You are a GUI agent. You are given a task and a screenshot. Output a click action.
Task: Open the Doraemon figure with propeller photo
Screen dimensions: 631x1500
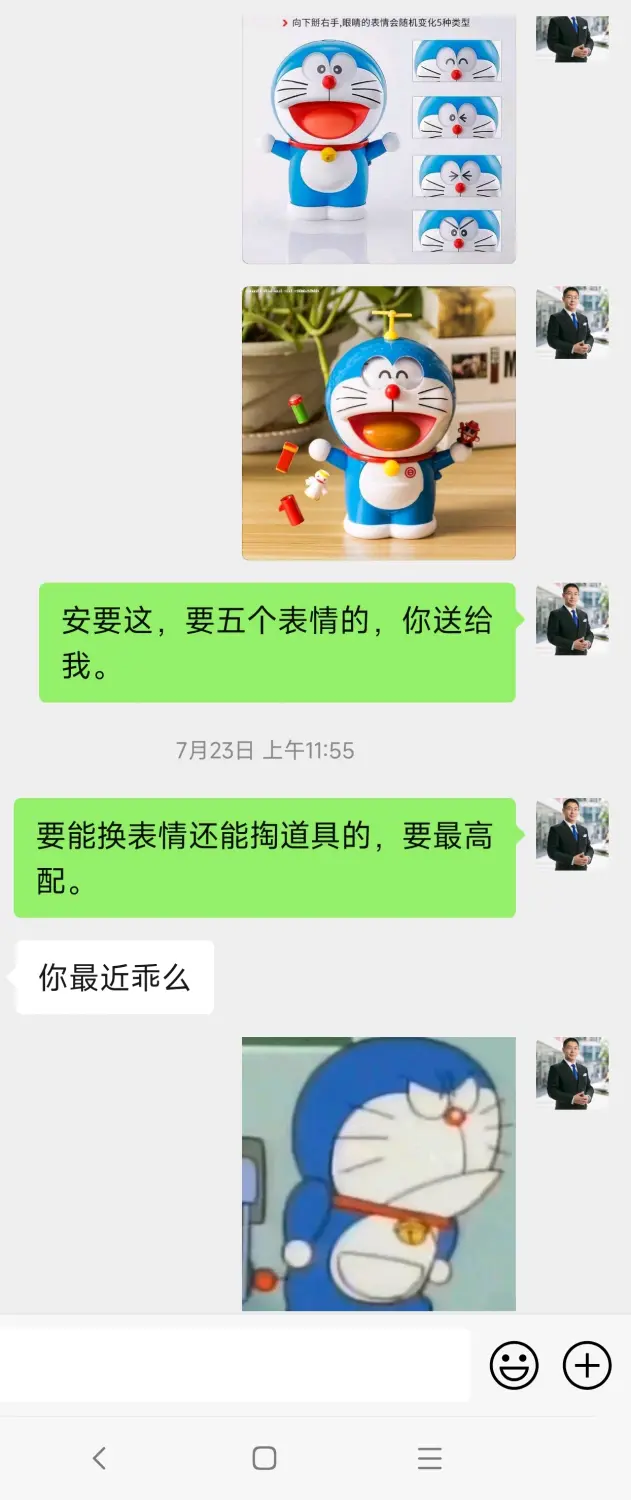click(x=379, y=423)
